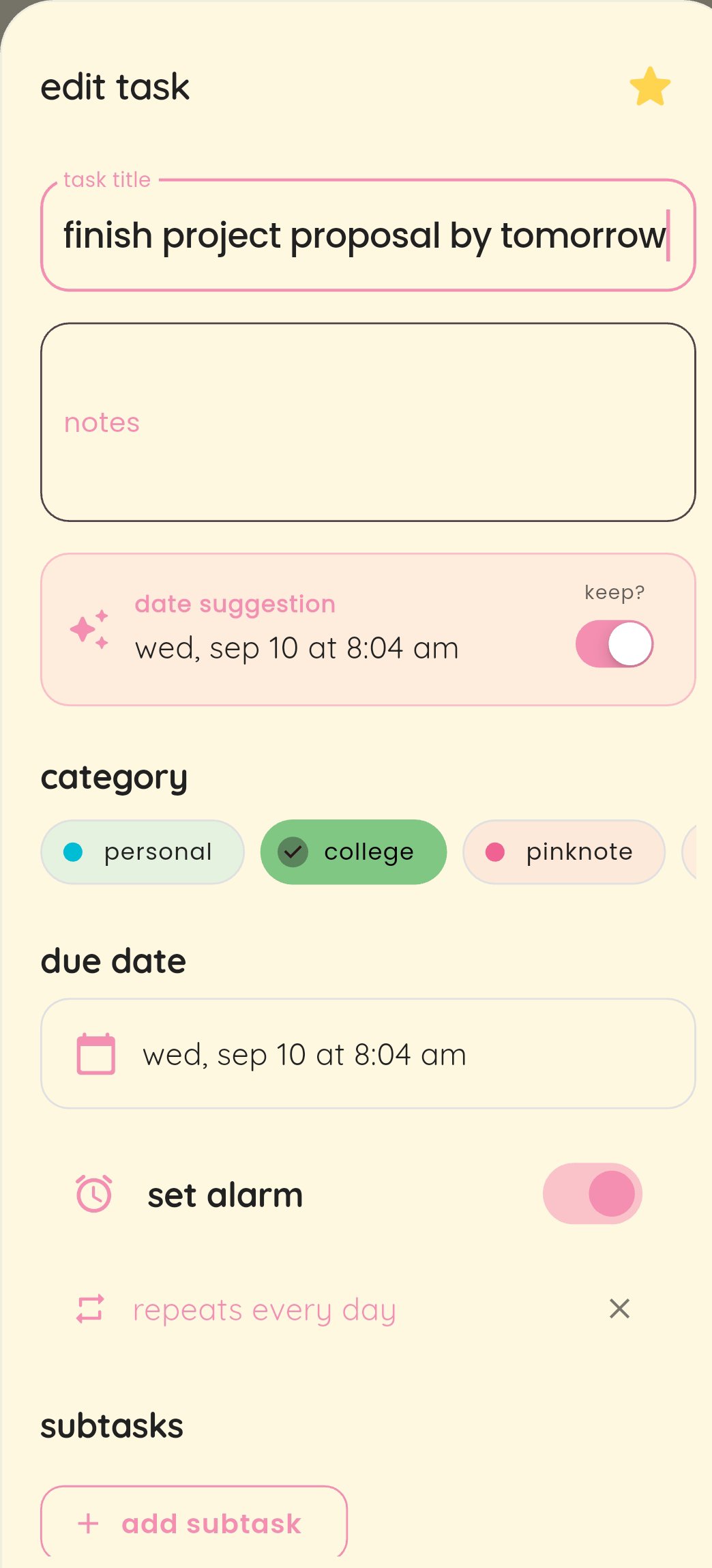Turn off the keep date suggestion switch
The height and width of the screenshot is (1568, 712).
(x=614, y=643)
